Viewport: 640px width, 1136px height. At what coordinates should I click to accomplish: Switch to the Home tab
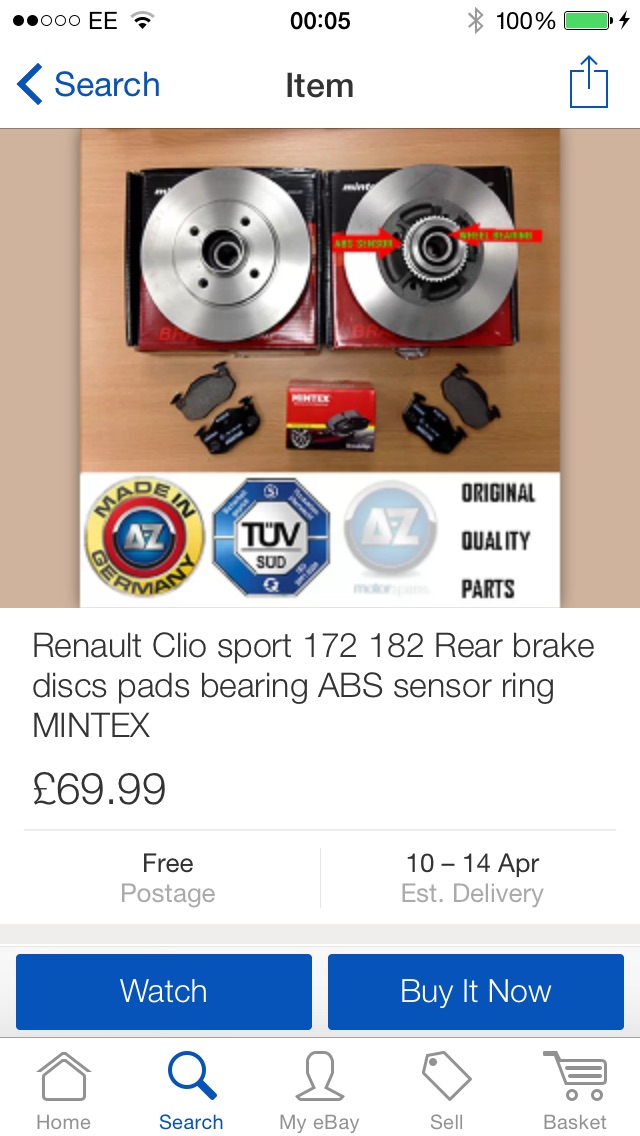coord(63,1091)
